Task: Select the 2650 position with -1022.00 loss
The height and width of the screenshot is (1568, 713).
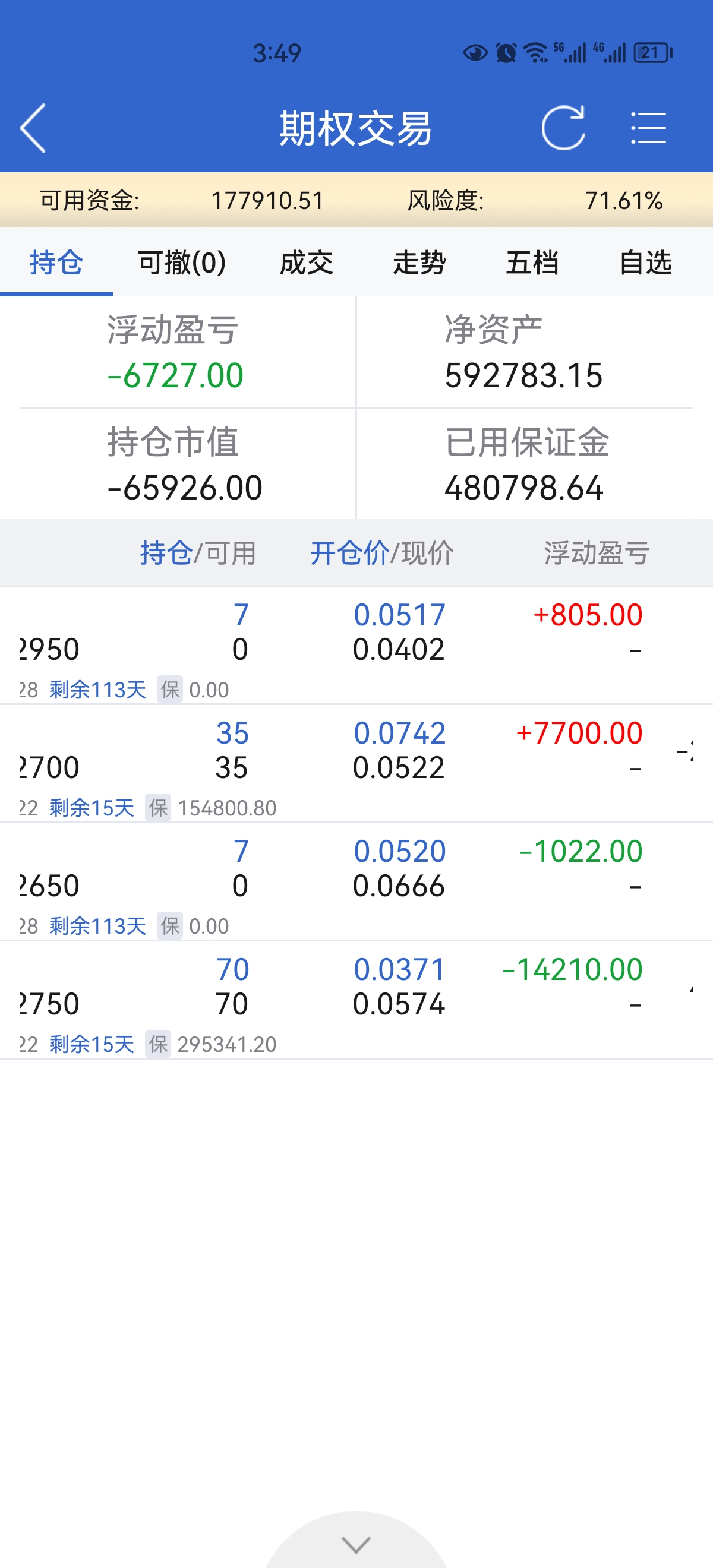Action: coord(356,881)
